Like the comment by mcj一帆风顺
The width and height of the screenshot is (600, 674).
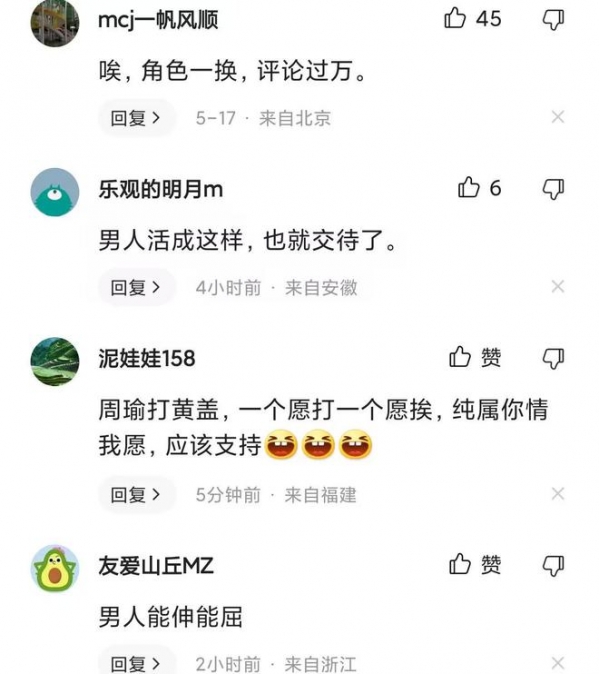tap(456, 19)
